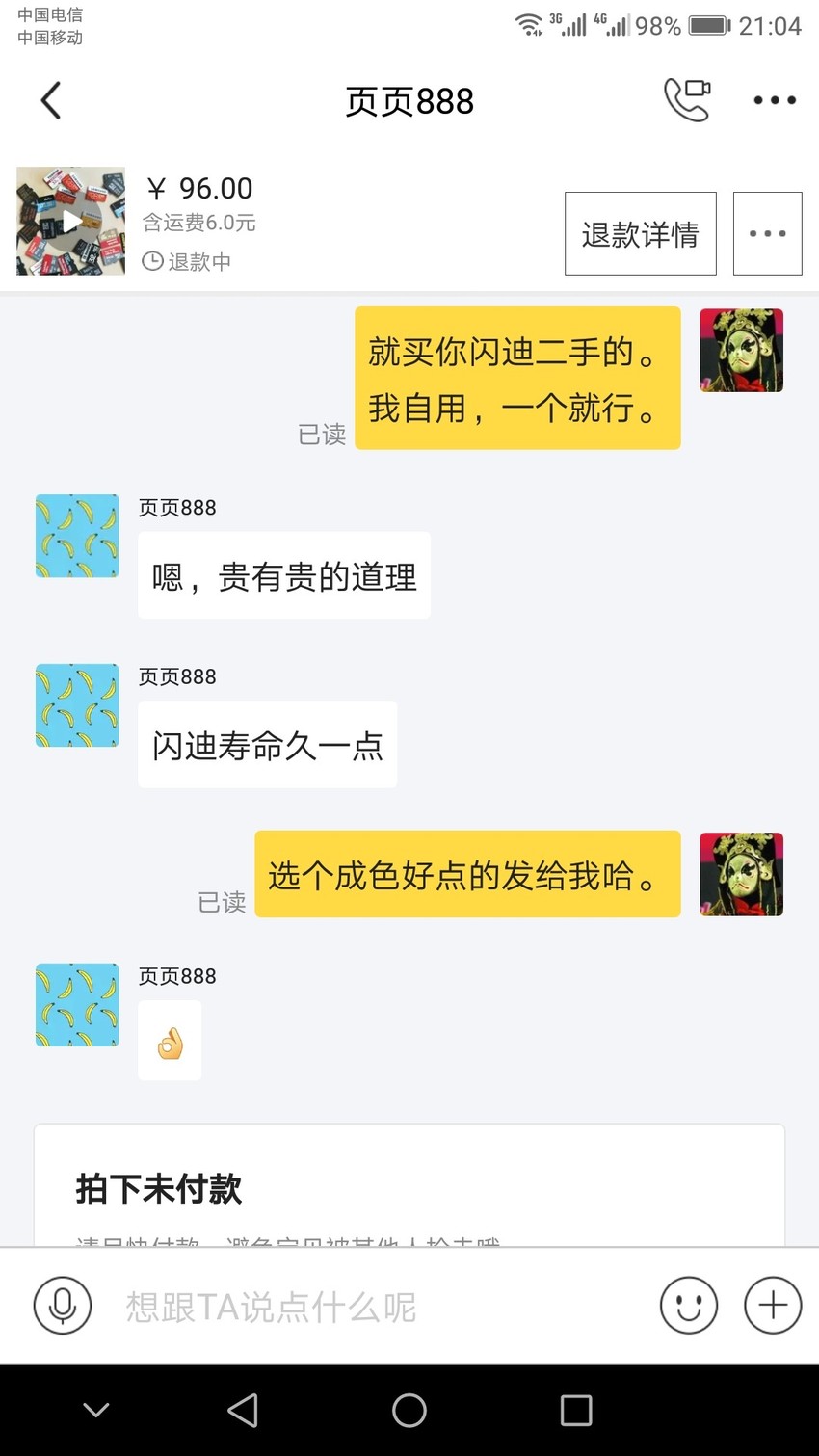Open more order options beside 退款详情
This screenshot has width=819, height=1456.
coord(768,233)
